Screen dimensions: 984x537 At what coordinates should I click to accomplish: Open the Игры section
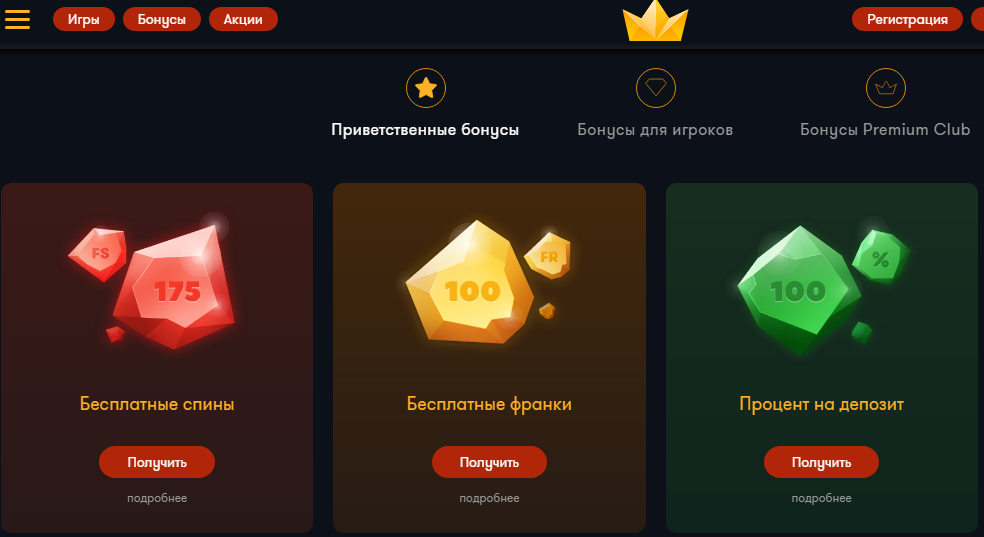coord(83,19)
